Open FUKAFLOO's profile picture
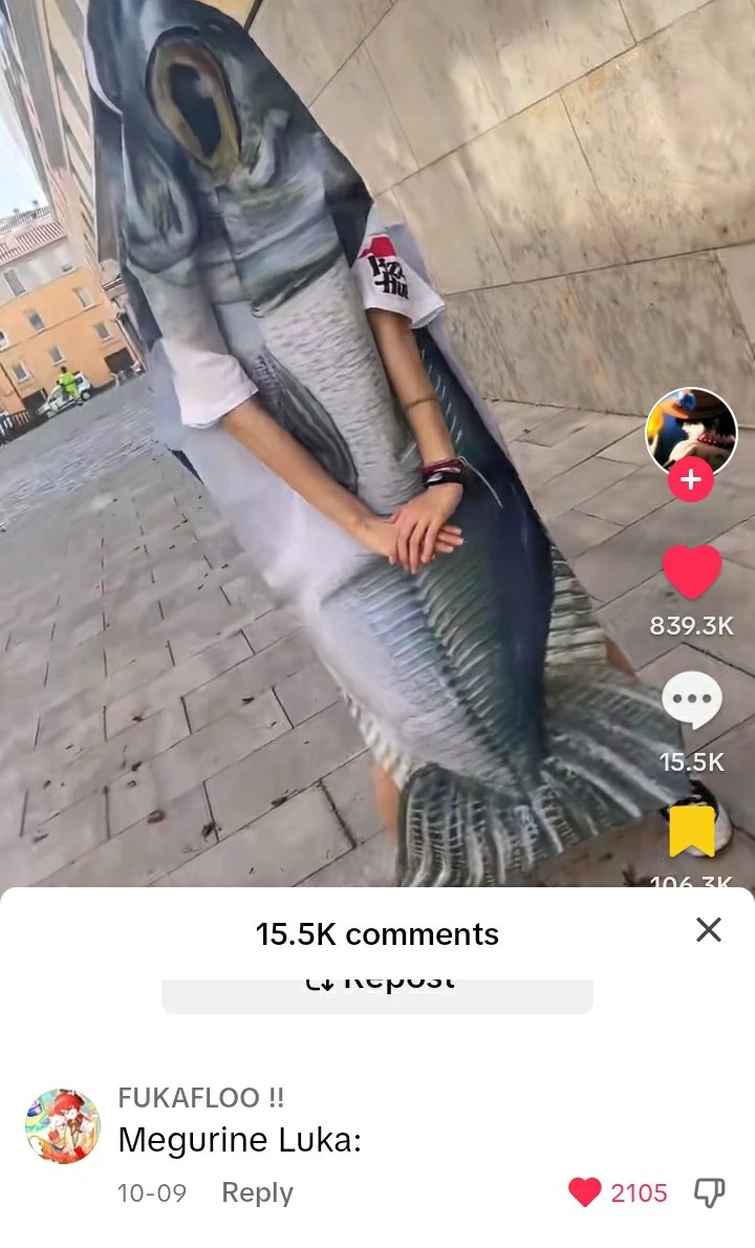 63,1126
